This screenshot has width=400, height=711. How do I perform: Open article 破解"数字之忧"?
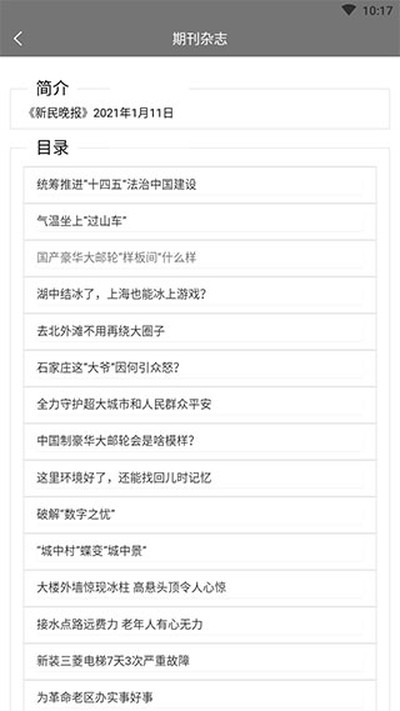(200, 515)
